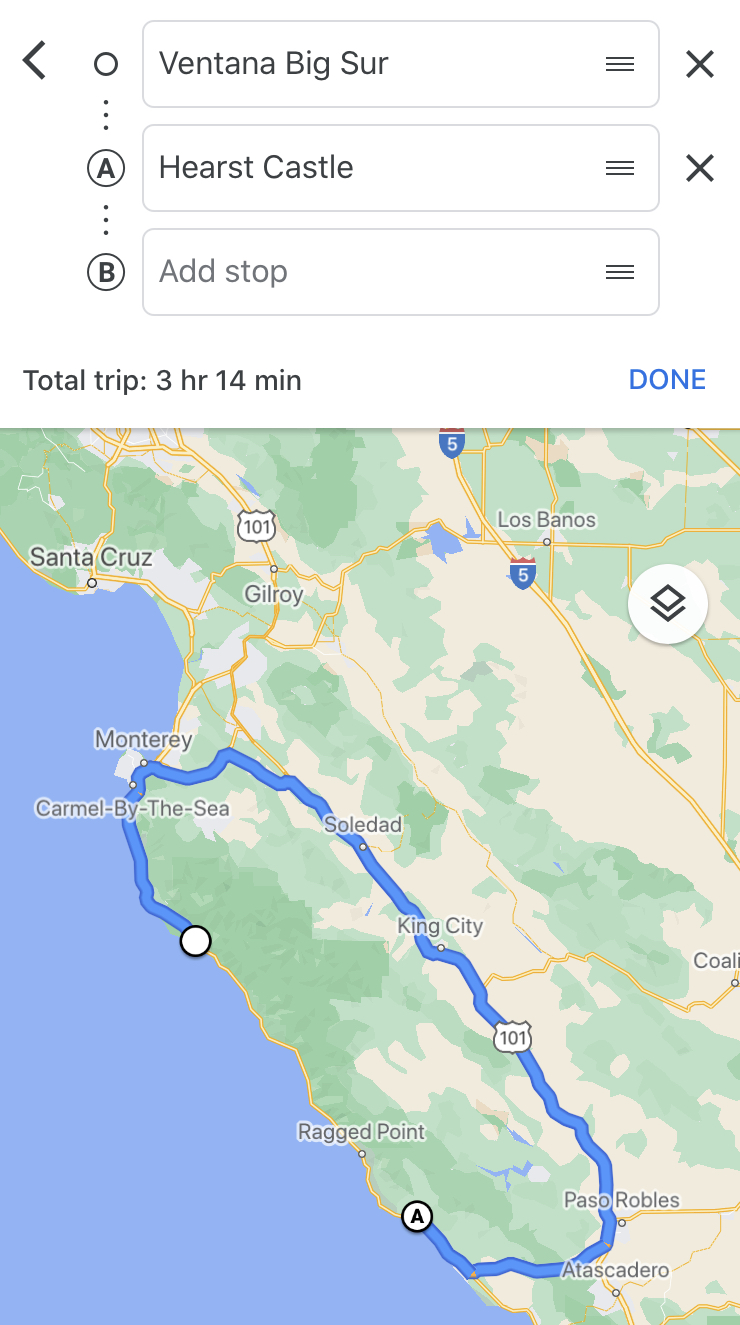Open the map layers button
The width and height of the screenshot is (740, 1325).
(668, 603)
